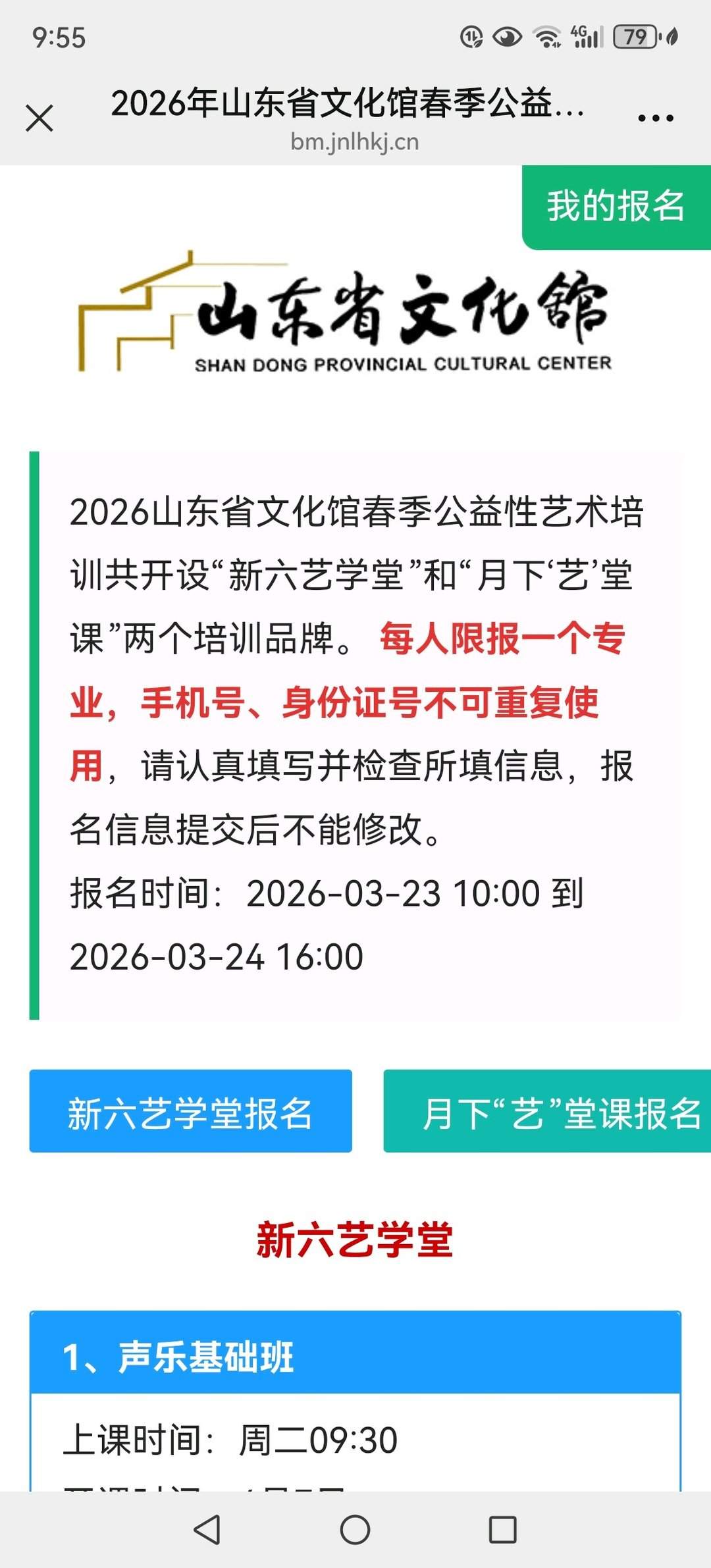
Task: Tap the 新六艺学堂 red heading
Action: pyautogui.click(x=355, y=1241)
